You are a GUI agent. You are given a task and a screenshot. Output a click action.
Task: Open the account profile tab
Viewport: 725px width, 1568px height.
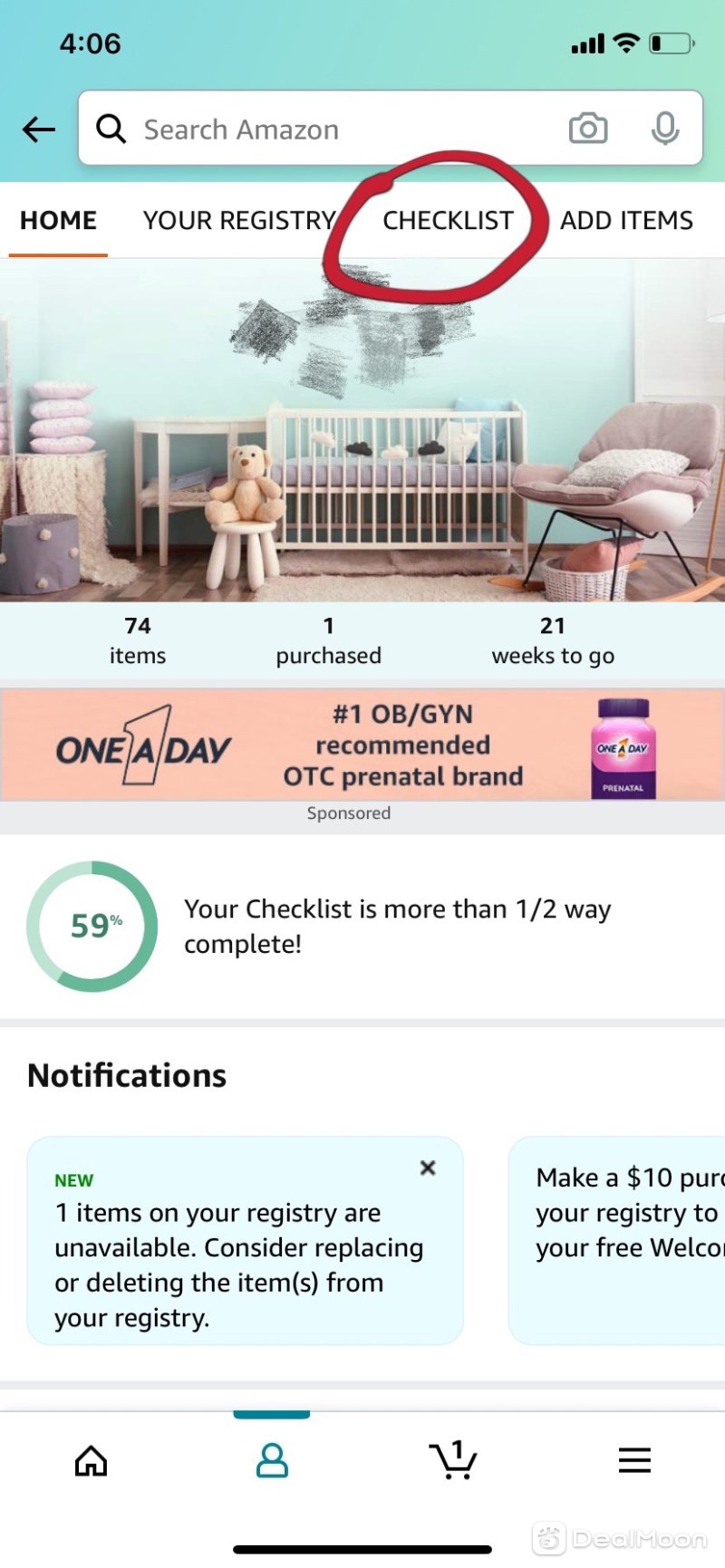(272, 1460)
